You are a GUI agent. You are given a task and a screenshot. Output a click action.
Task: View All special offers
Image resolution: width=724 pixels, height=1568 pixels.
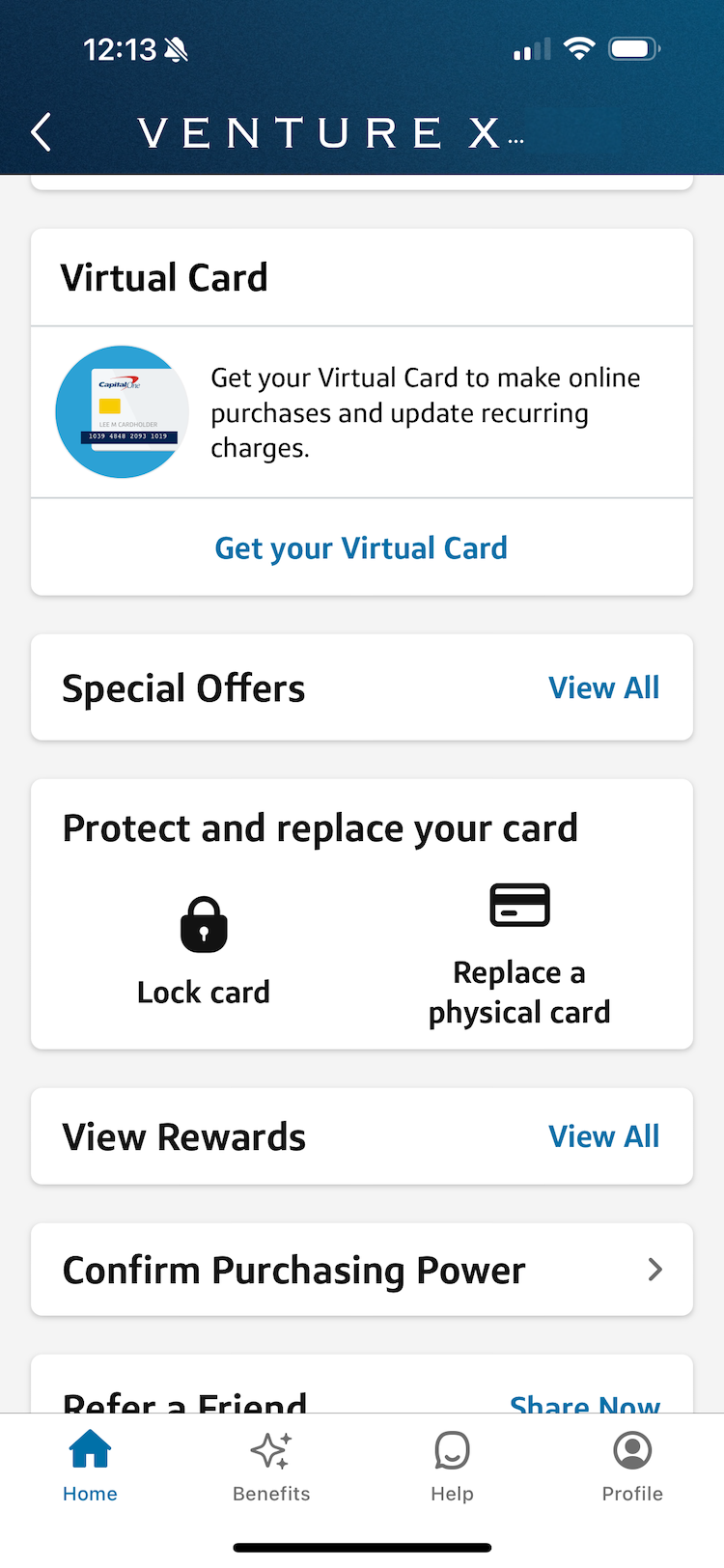[x=604, y=687]
